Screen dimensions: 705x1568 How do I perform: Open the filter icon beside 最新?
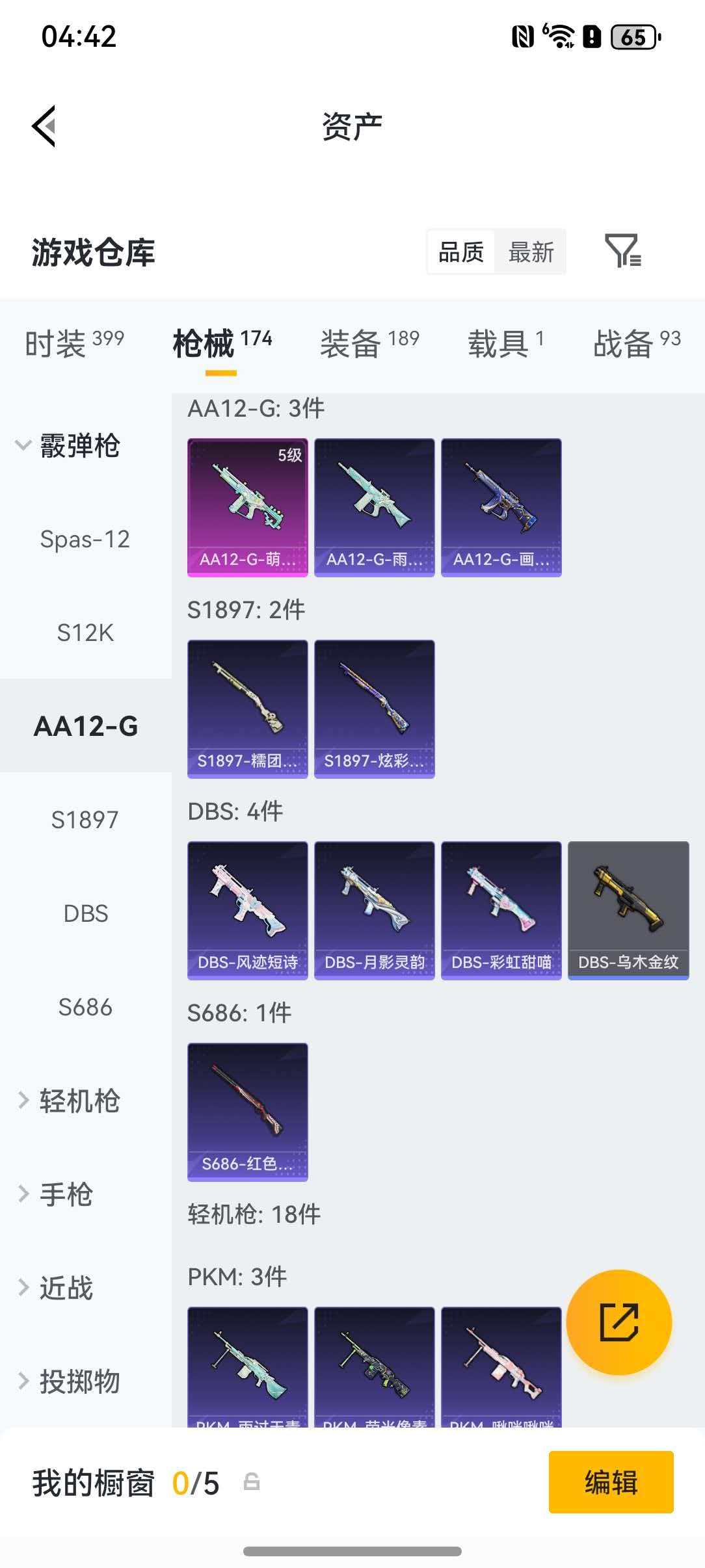pyautogui.click(x=622, y=251)
